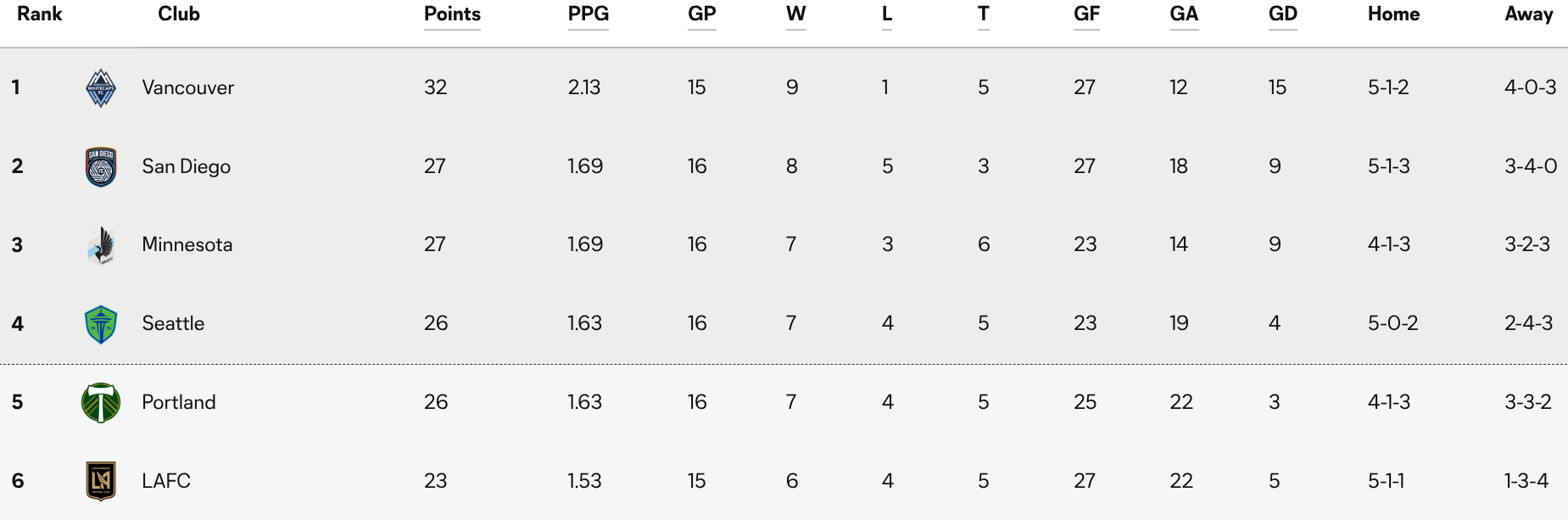Sort the table by PPG

click(x=589, y=14)
